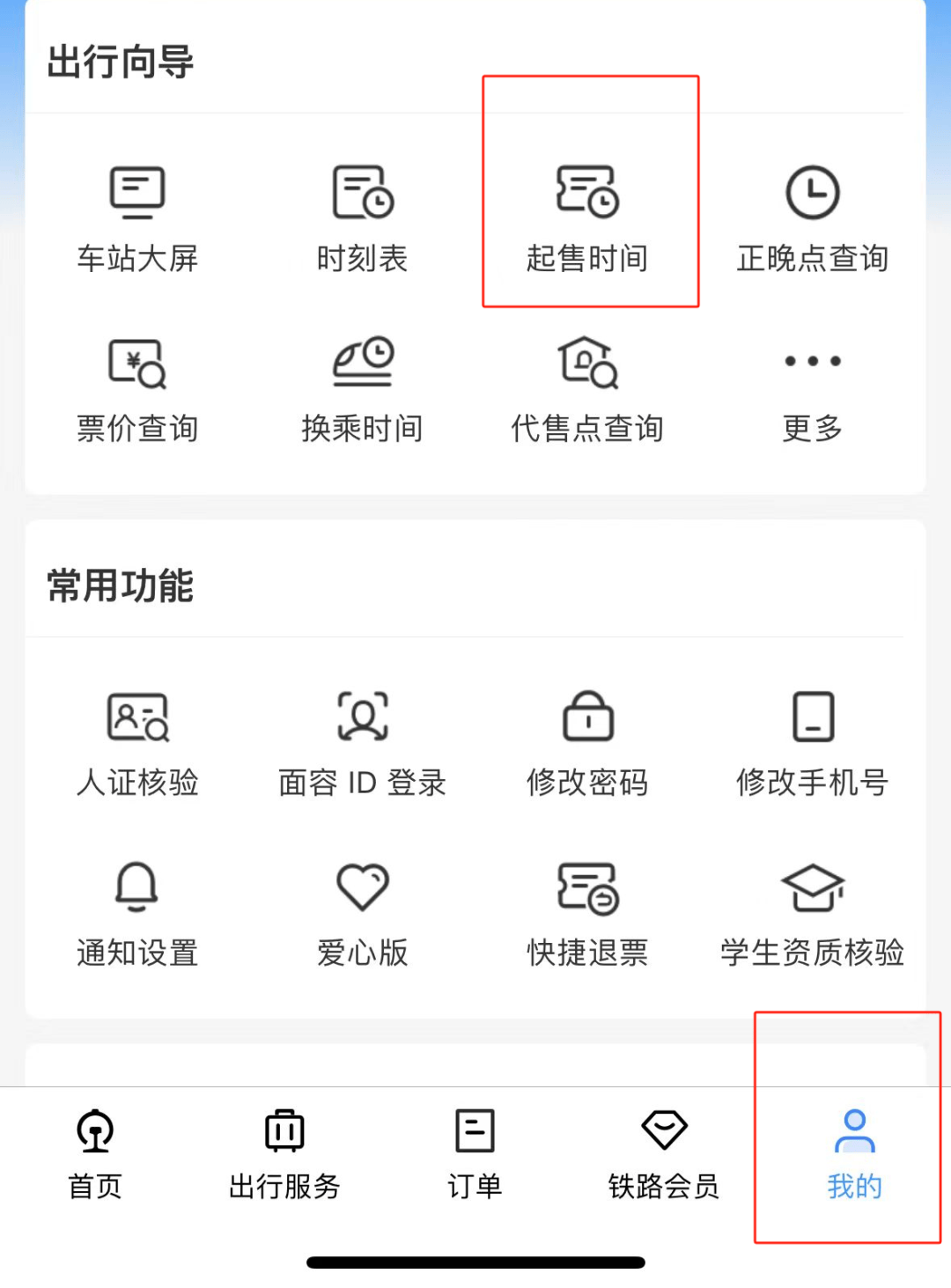
Task: Open 票价查询 fare lookup
Action: 137,389
